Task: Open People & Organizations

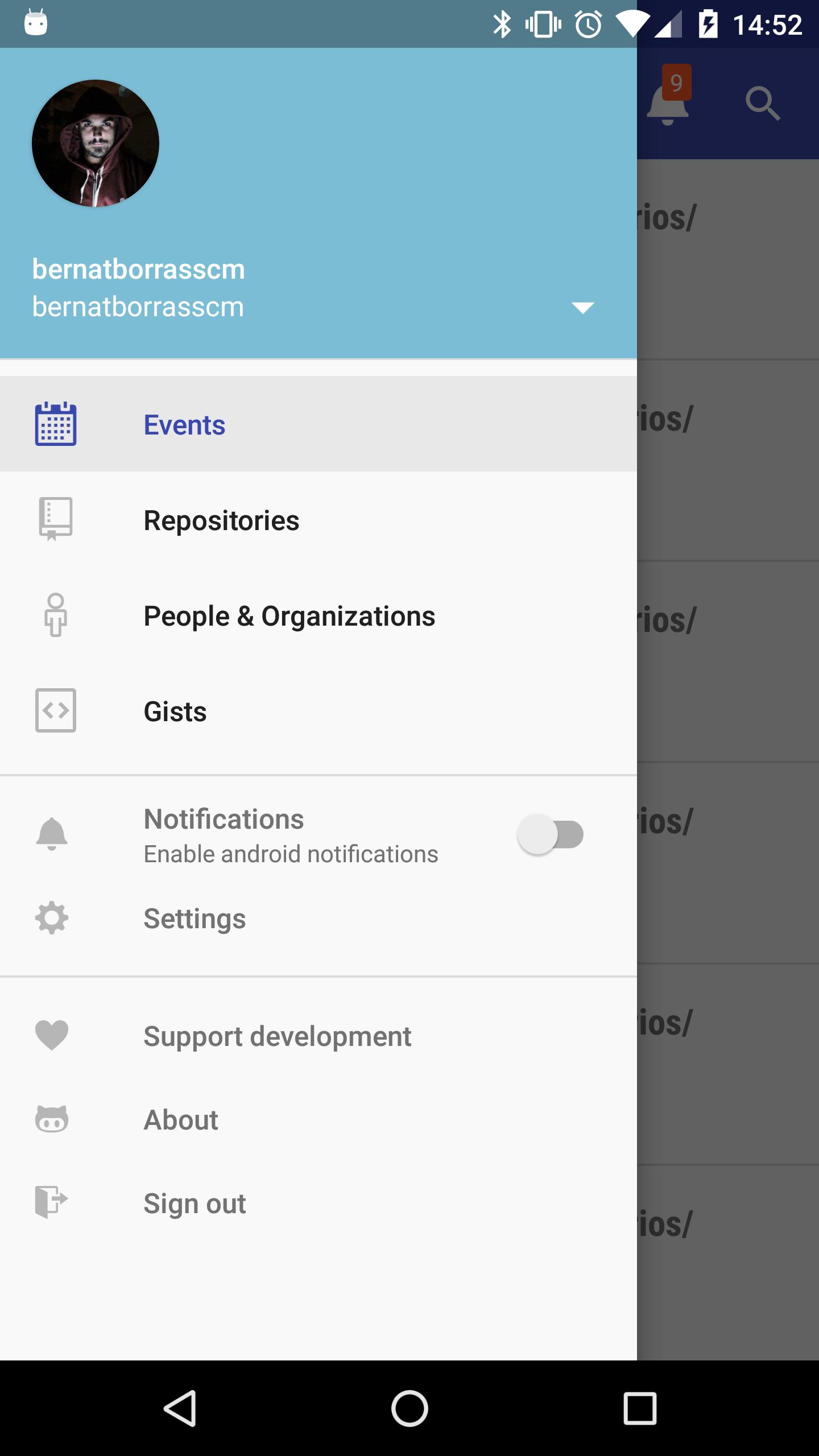Action: pyautogui.click(x=289, y=615)
